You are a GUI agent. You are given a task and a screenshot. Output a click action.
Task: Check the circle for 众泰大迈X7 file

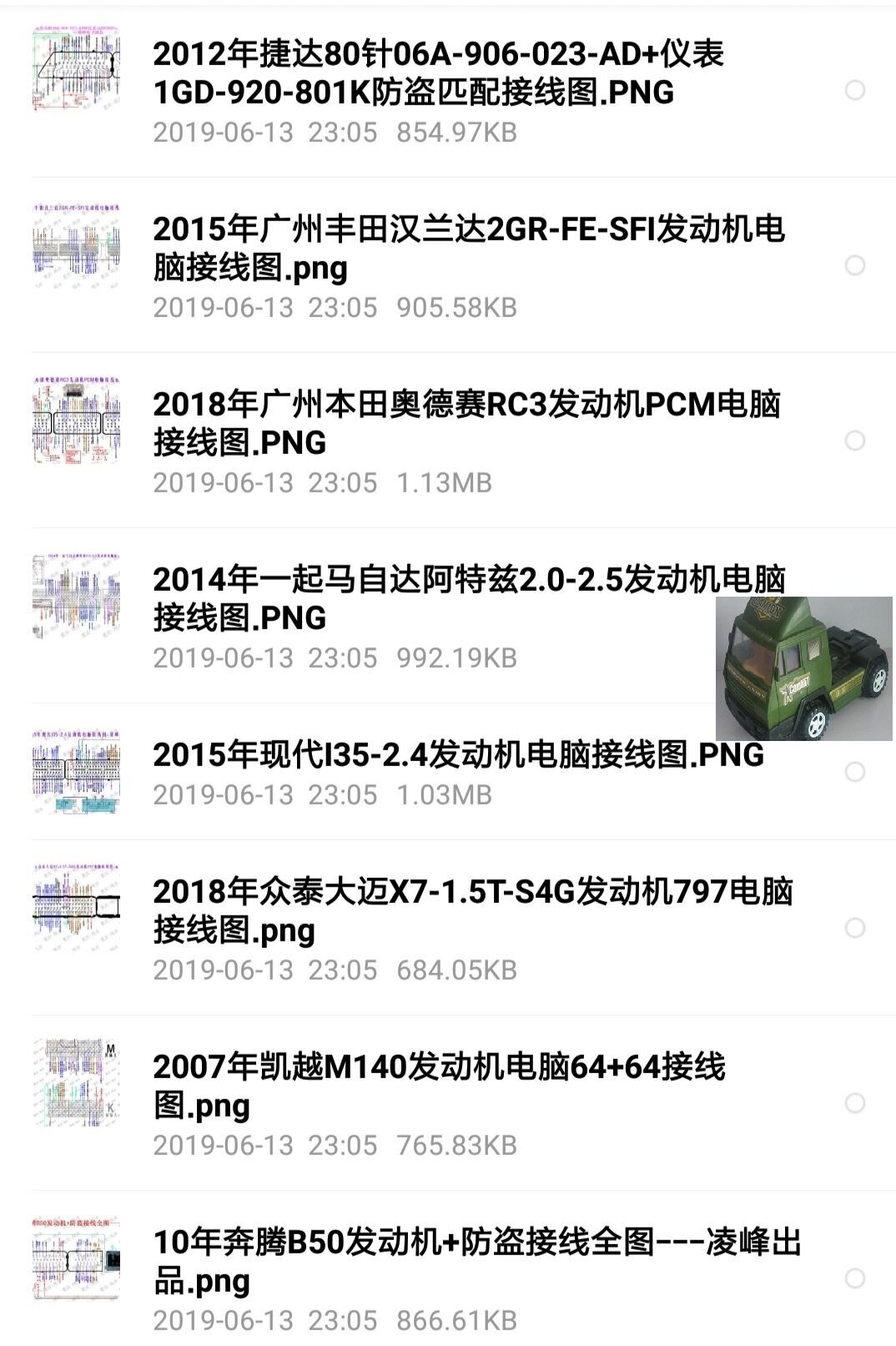(855, 928)
